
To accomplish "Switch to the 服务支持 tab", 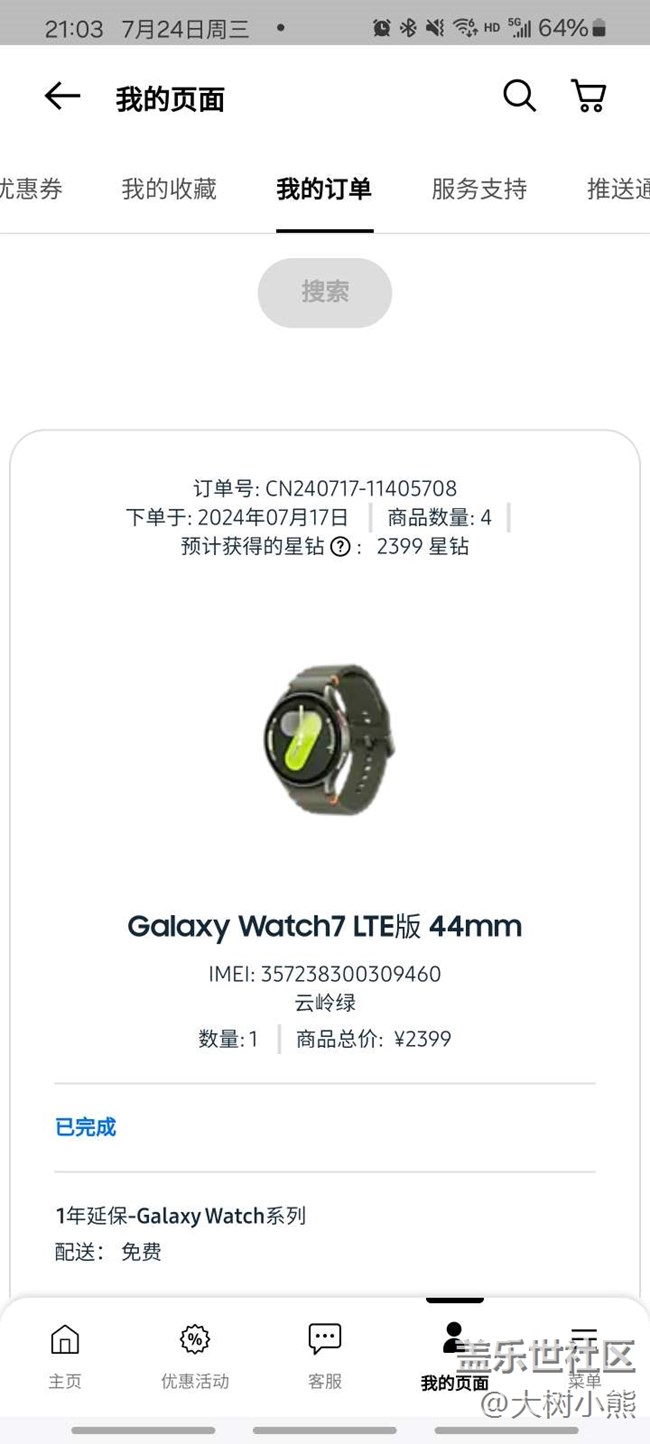I will (x=479, y=188).
